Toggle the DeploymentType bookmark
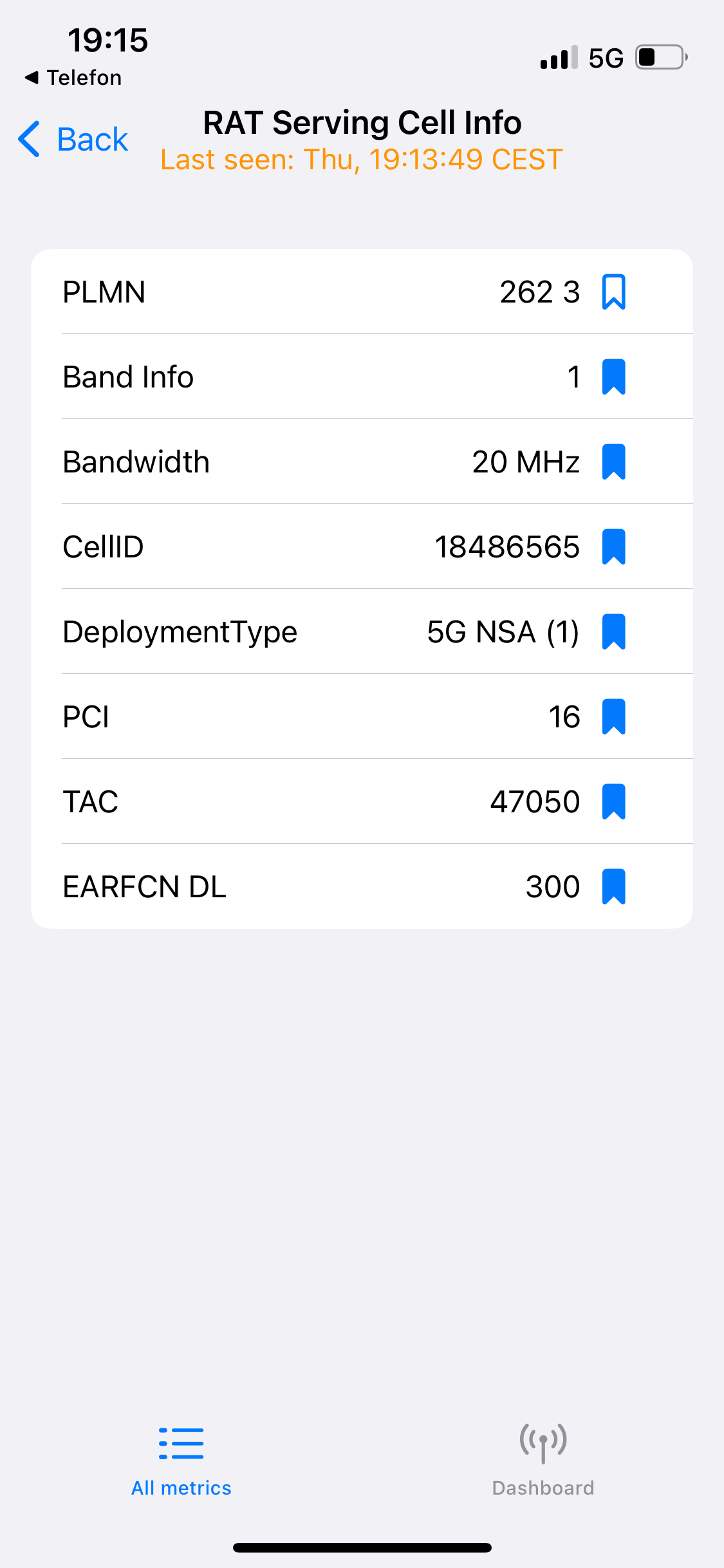 coord(613,631)
